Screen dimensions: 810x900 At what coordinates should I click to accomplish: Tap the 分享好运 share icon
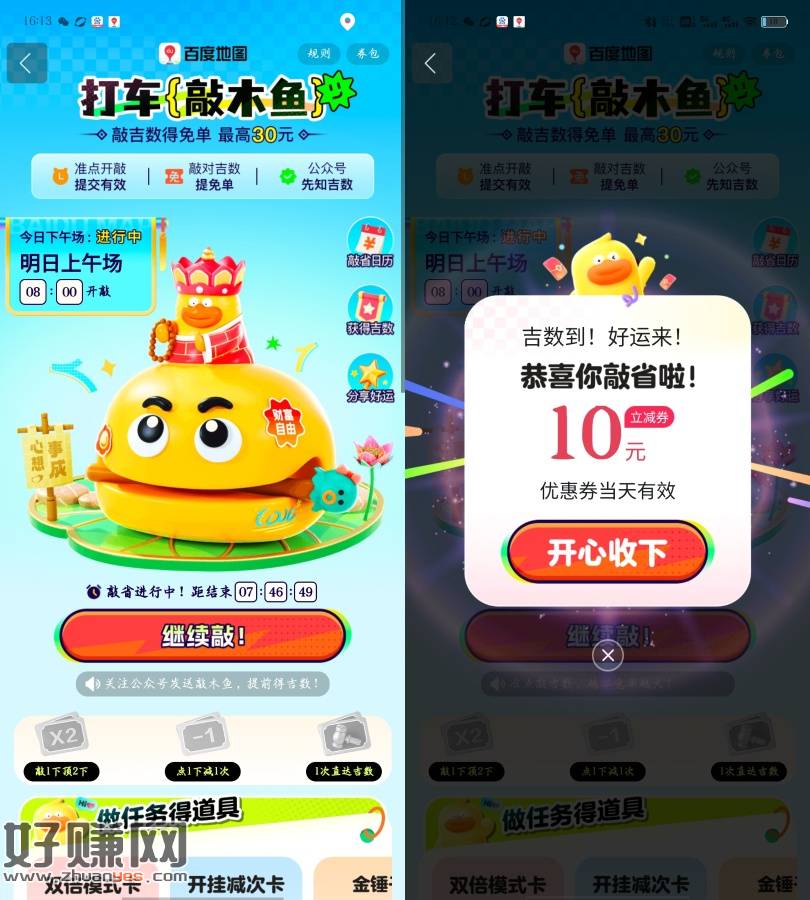[370, 381]
